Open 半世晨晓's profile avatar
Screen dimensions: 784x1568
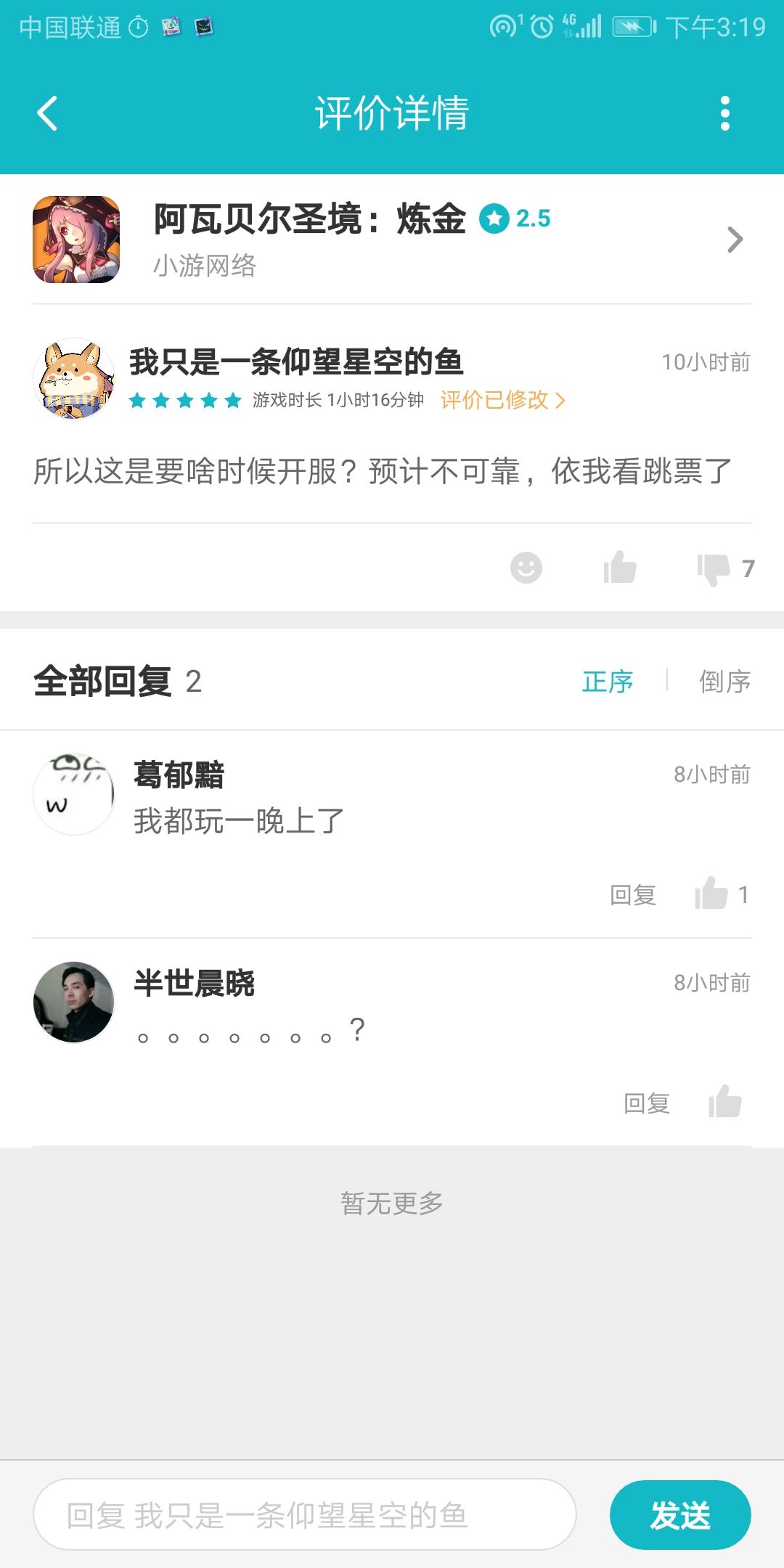[74, 1003]
